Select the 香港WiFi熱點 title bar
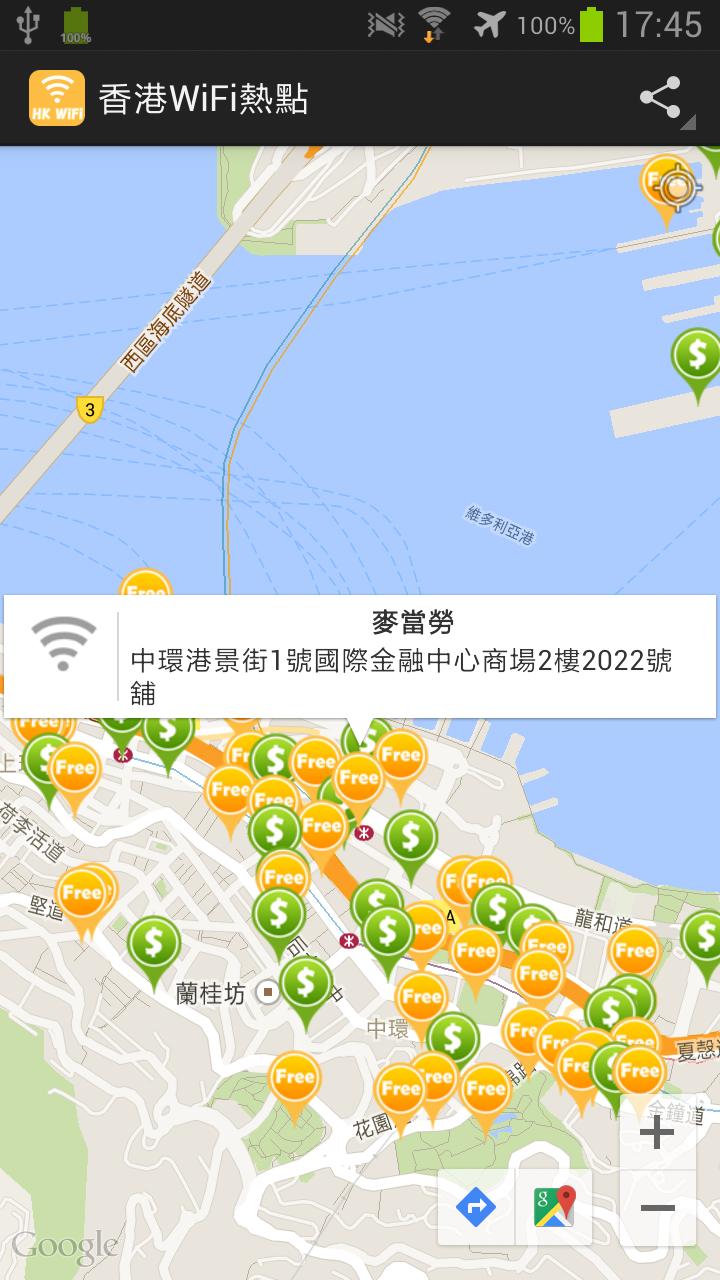This screenshot has width=720, height=1280. click(x=200, y=95)
